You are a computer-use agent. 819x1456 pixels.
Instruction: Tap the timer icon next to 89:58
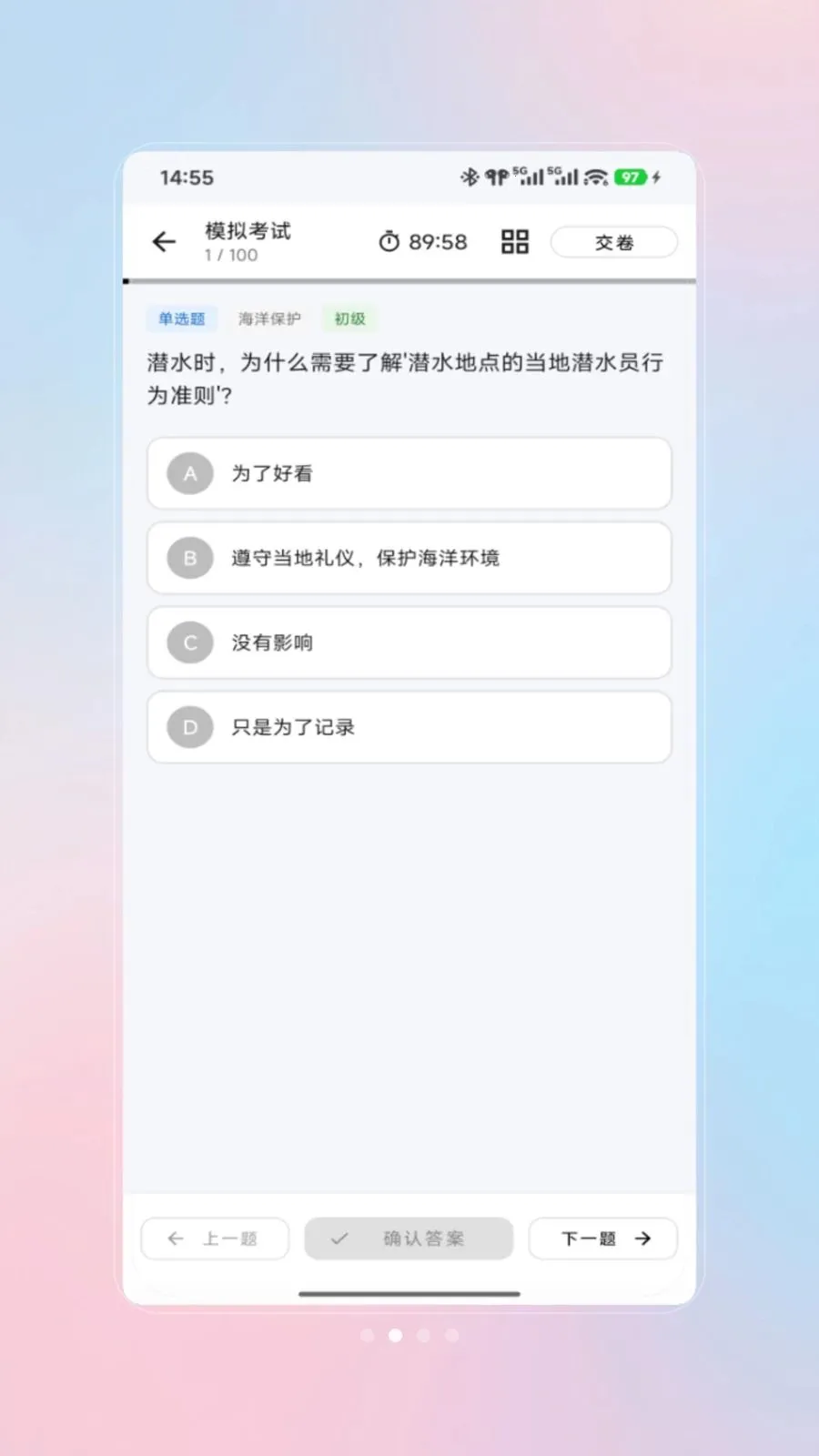click(x=389, y=241)
